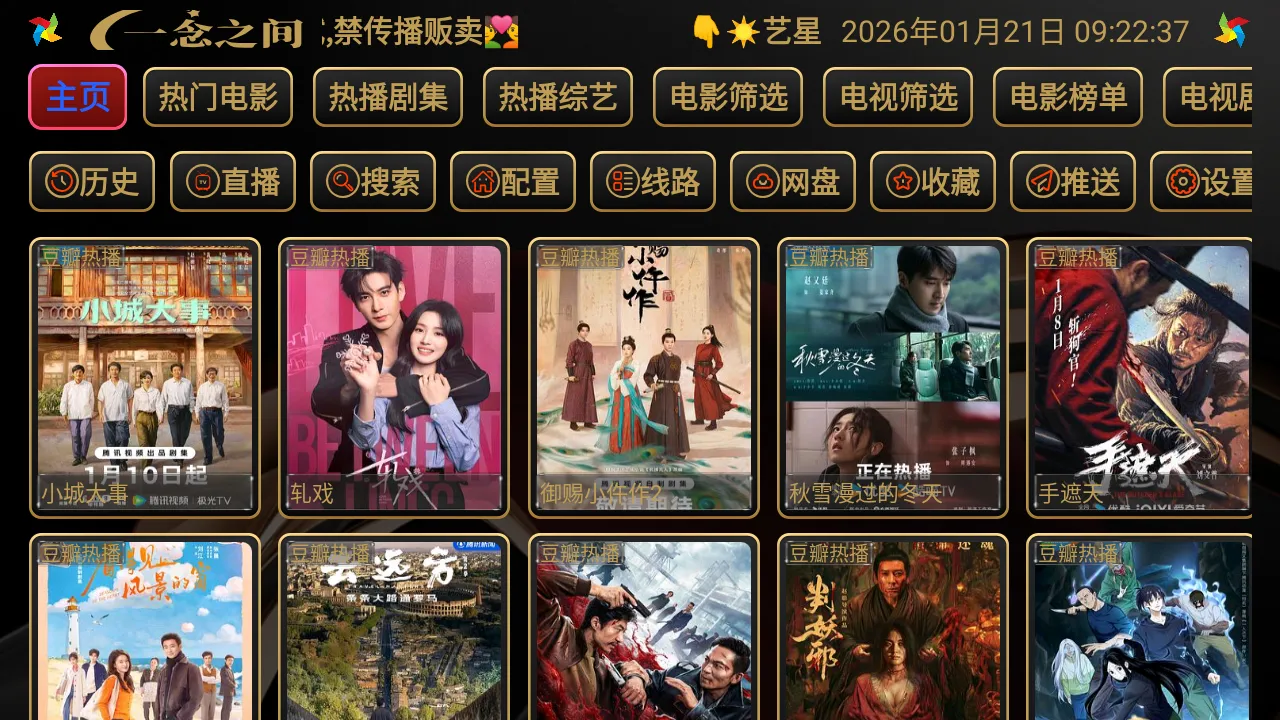Screen dimensions: 1280x720
Task: Open the 秋雪漫过的冬天 card
Action: tap(893, 378)
